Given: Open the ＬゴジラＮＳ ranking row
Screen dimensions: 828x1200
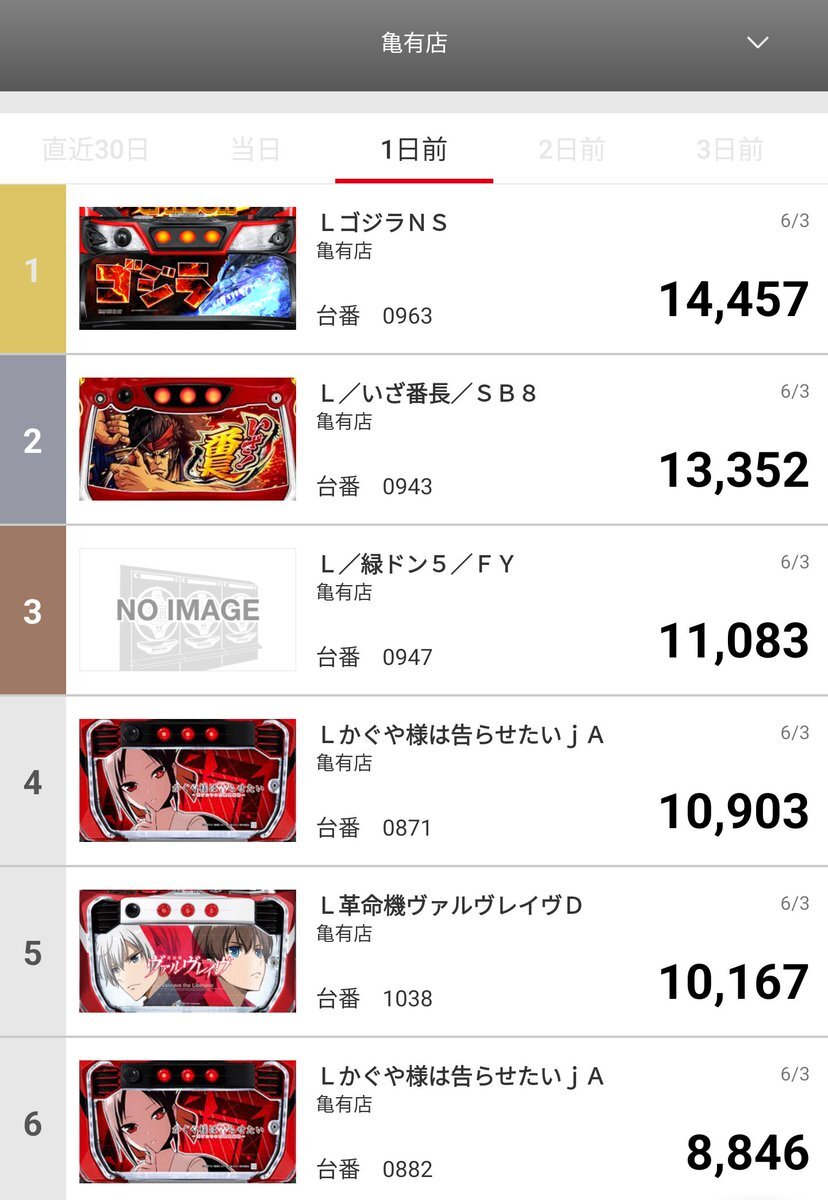Looking at the screenshot, I should click(x=414, y=269).
